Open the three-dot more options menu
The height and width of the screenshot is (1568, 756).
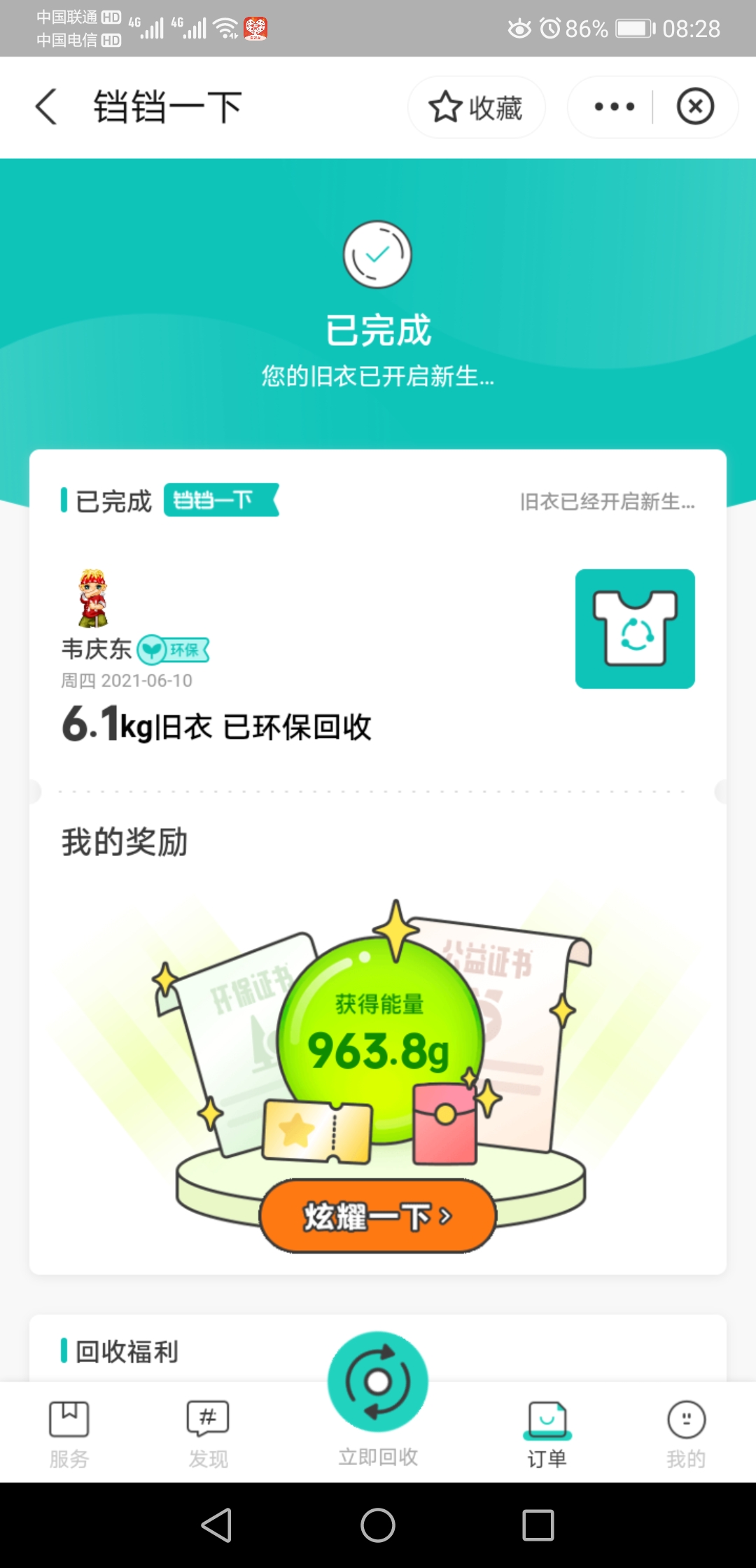(614, 107)
